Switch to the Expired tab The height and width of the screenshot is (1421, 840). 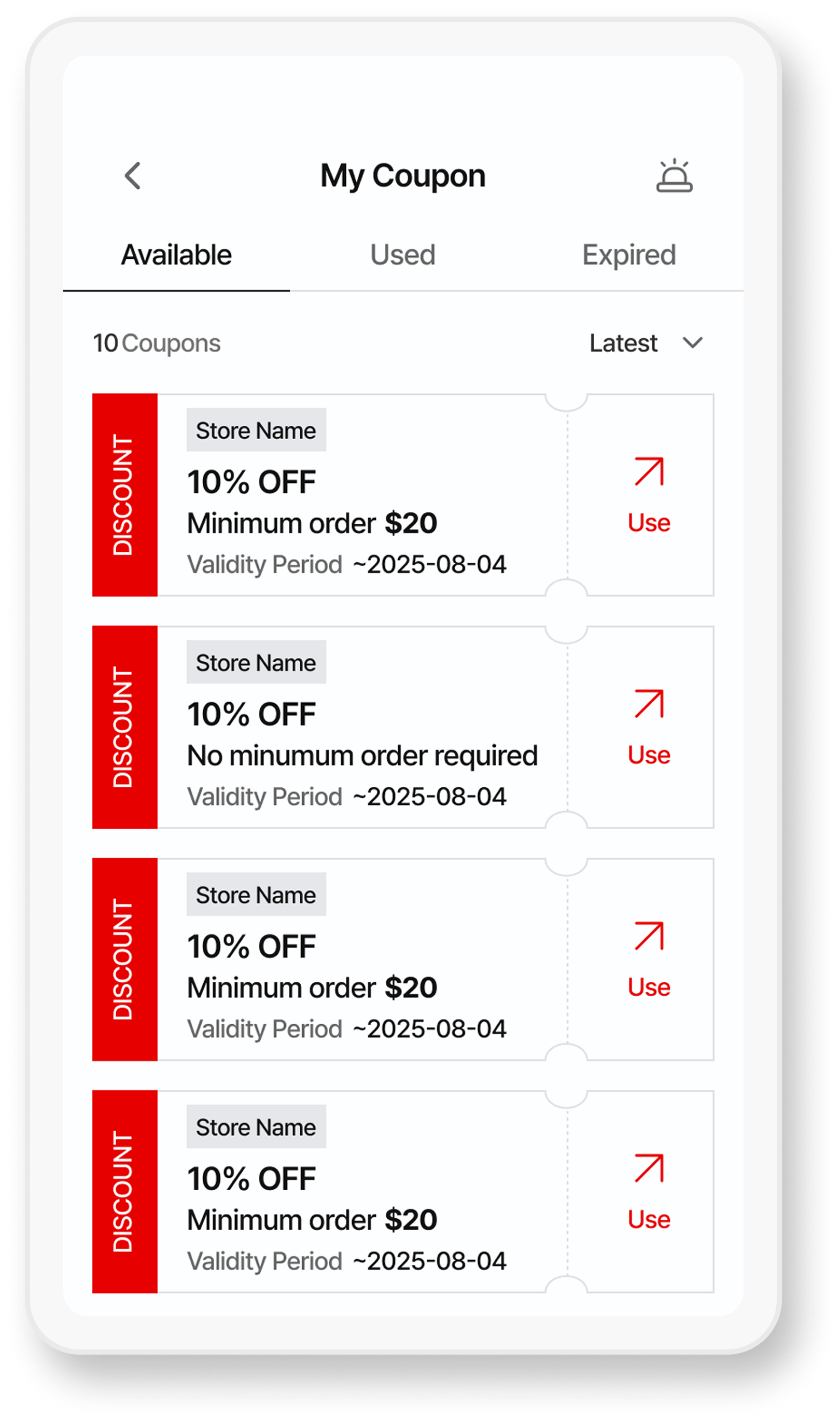(x=629, y=255)
